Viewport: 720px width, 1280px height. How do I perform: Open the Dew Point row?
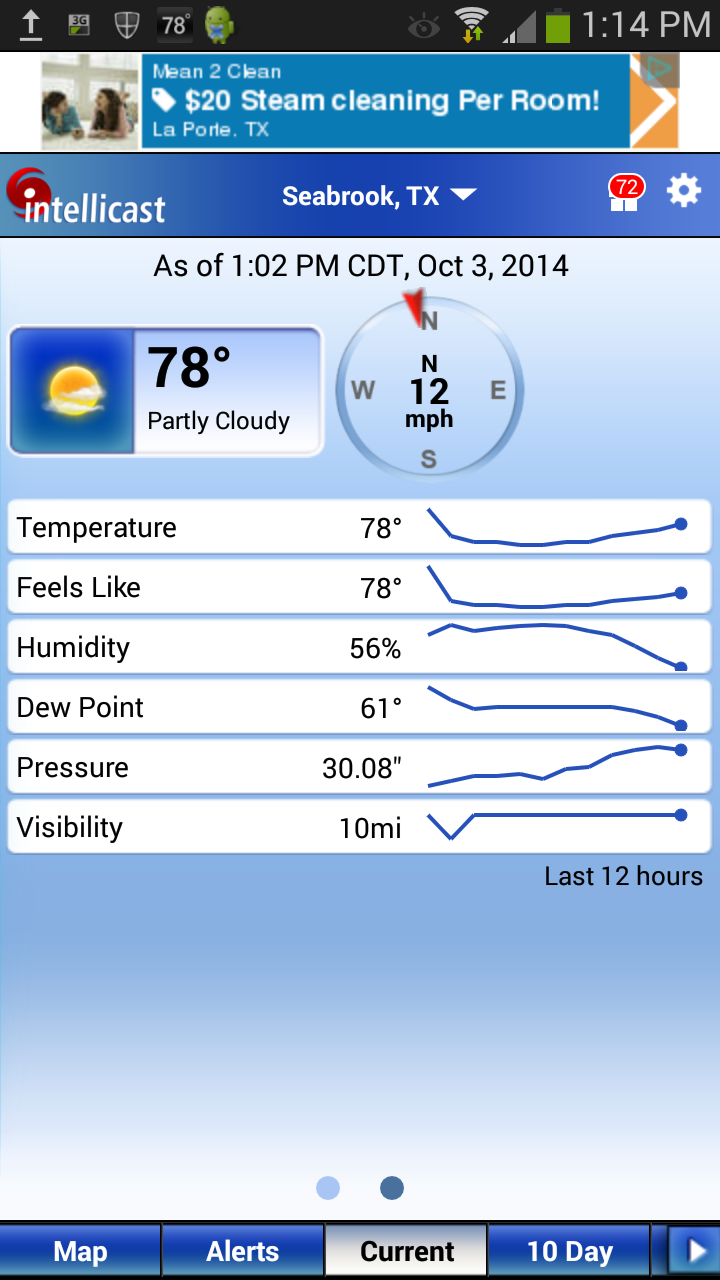click(x=360, y=708)
